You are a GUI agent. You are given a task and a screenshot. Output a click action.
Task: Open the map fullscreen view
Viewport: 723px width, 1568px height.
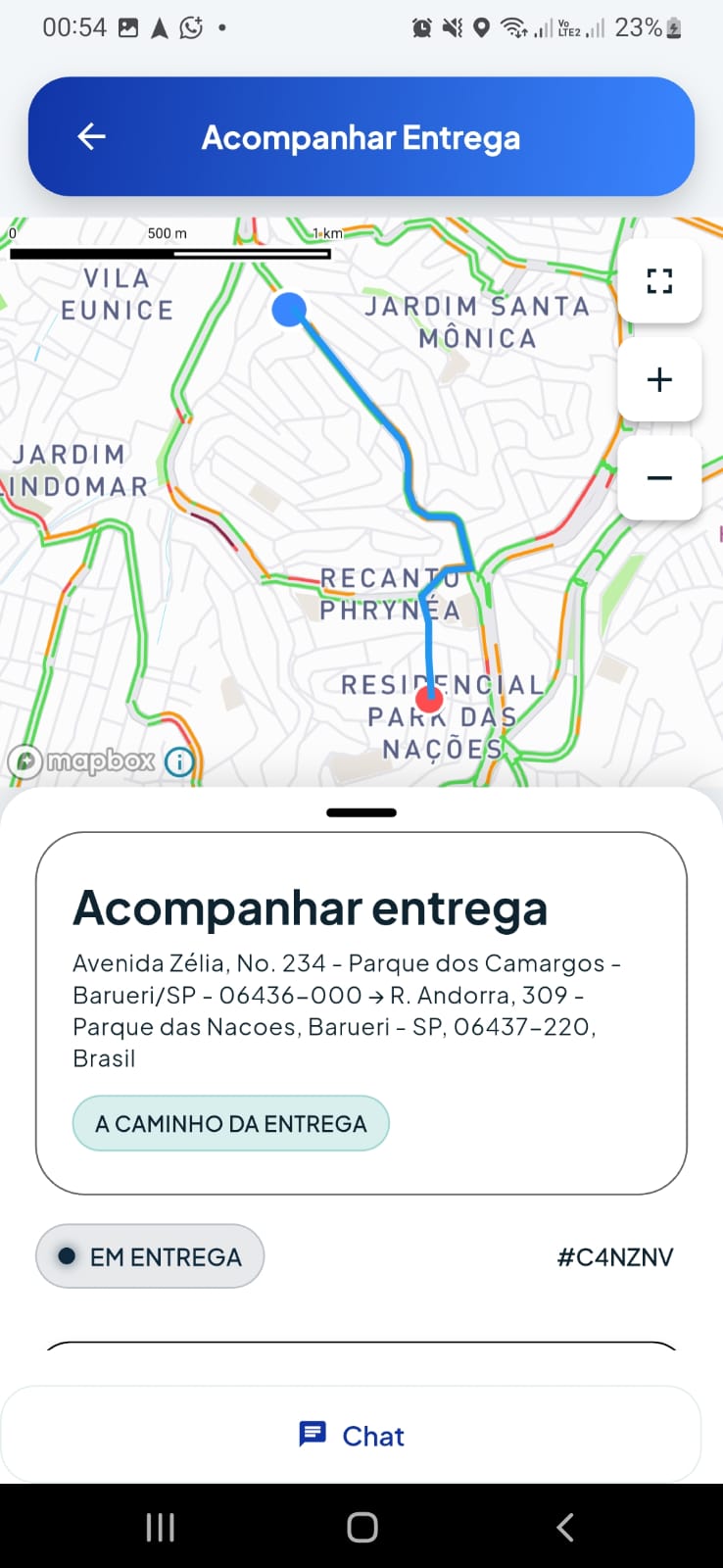pos(659,281)
